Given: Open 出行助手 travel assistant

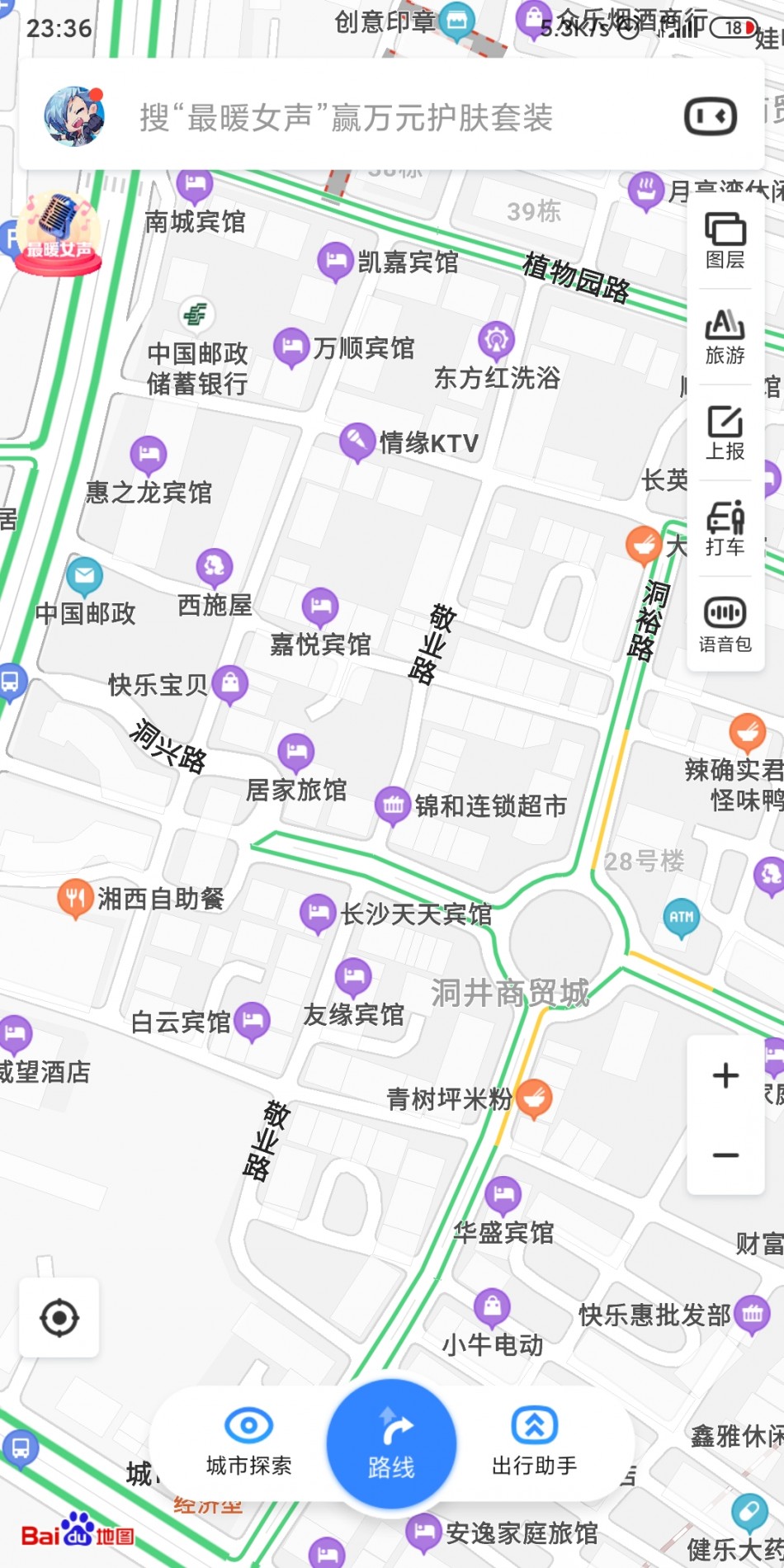Looking at the screenshot, I should tap(534, 1442).
